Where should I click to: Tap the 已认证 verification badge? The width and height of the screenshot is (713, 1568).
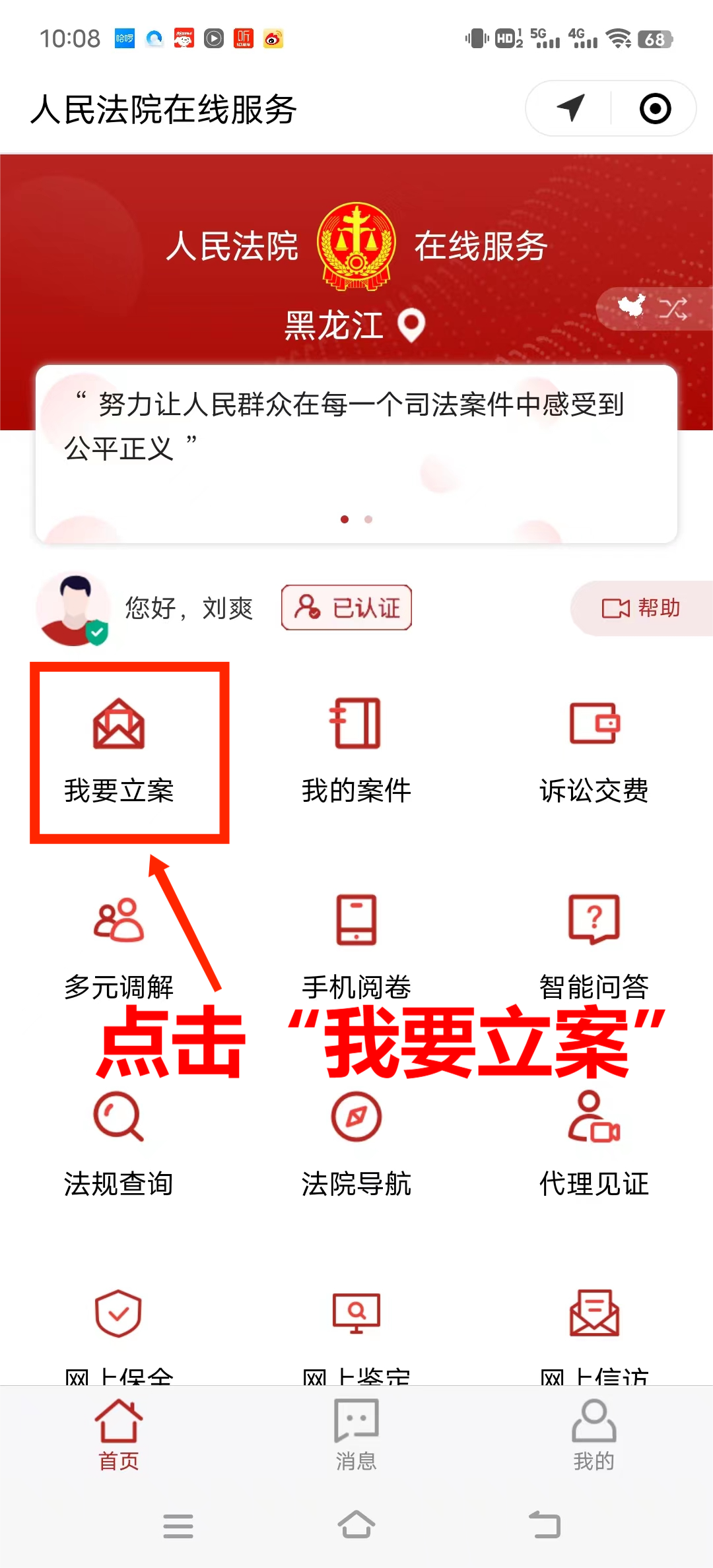click(347, 607)
